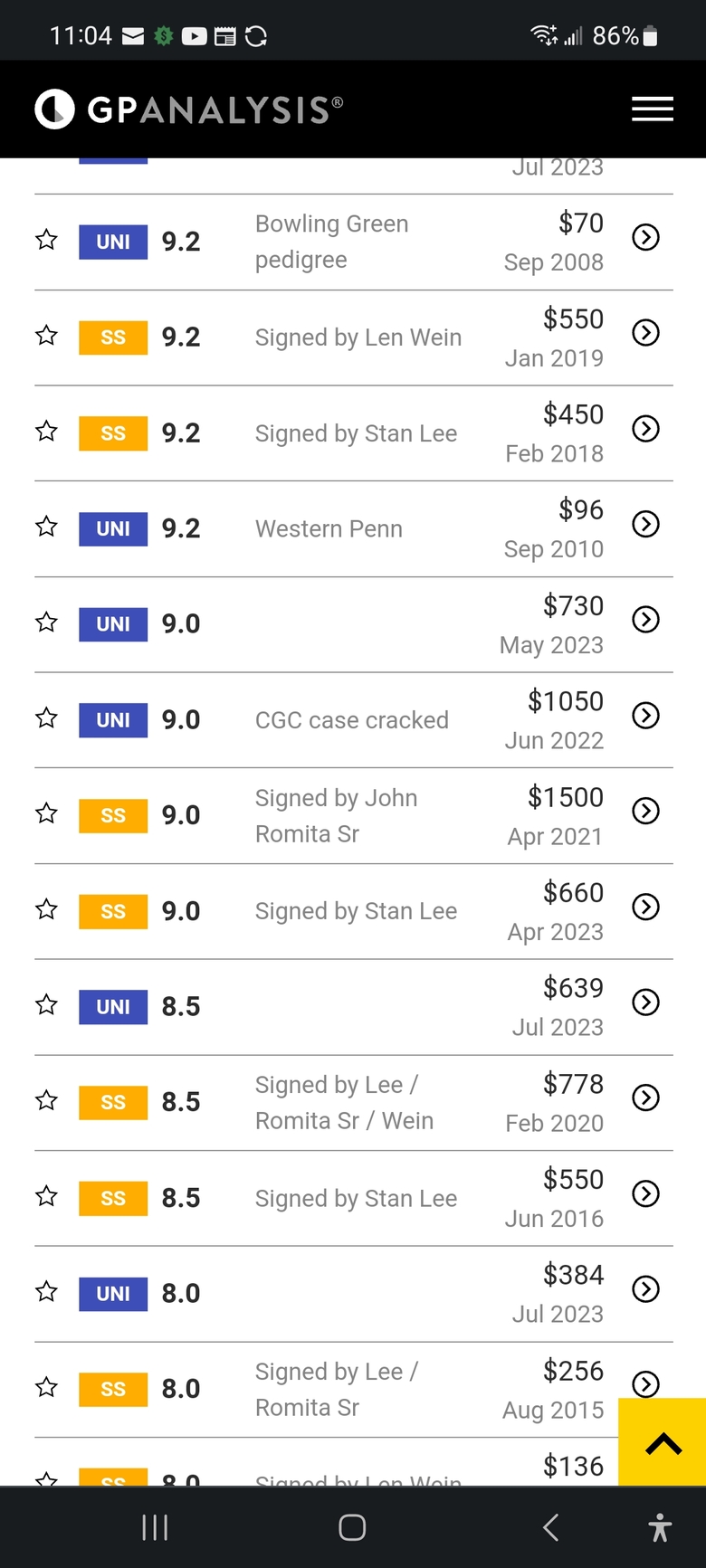The height and width of the screenshot is (1568, 706).
Task: Favorite the $550 Jun 2016 Stan Lee sale
Action: click(46, 1196)
